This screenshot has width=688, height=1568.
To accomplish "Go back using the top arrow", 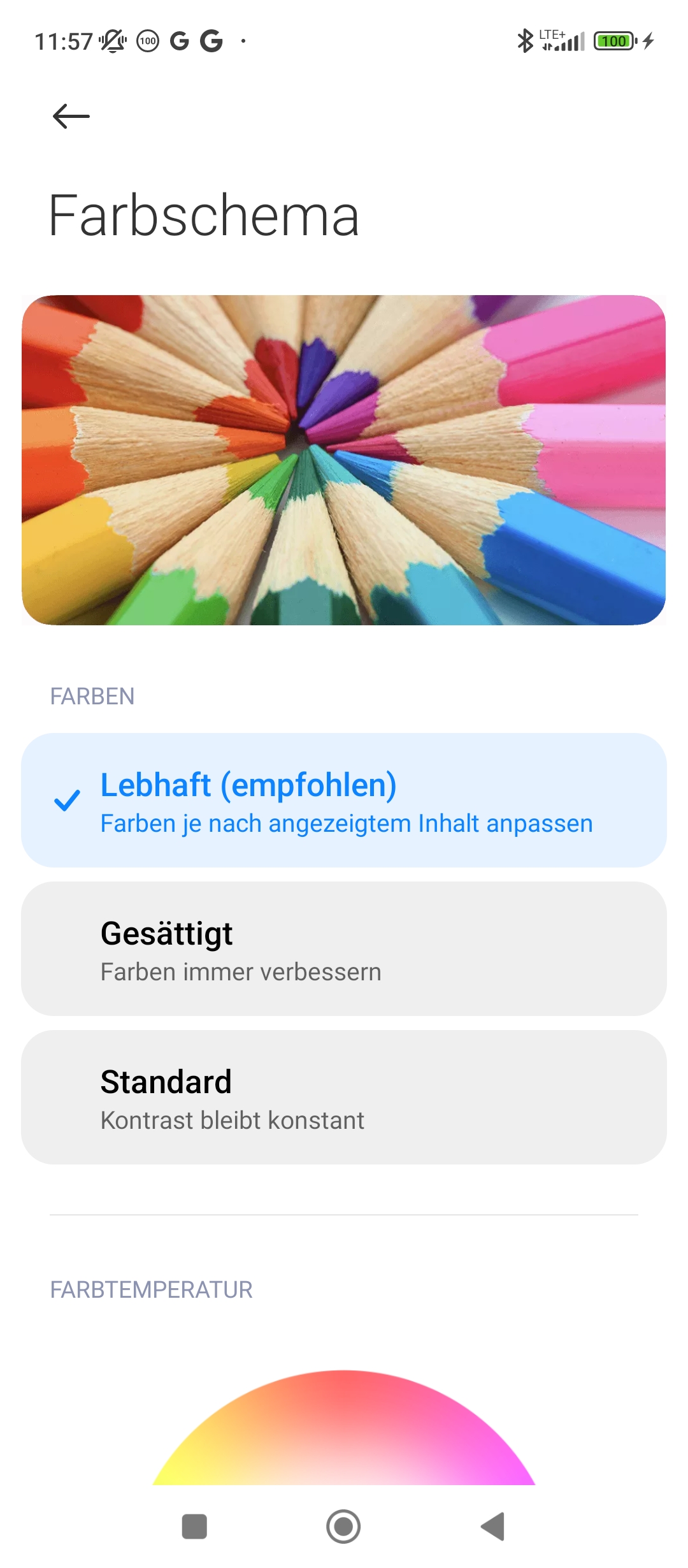I will (x=71, y=116).
